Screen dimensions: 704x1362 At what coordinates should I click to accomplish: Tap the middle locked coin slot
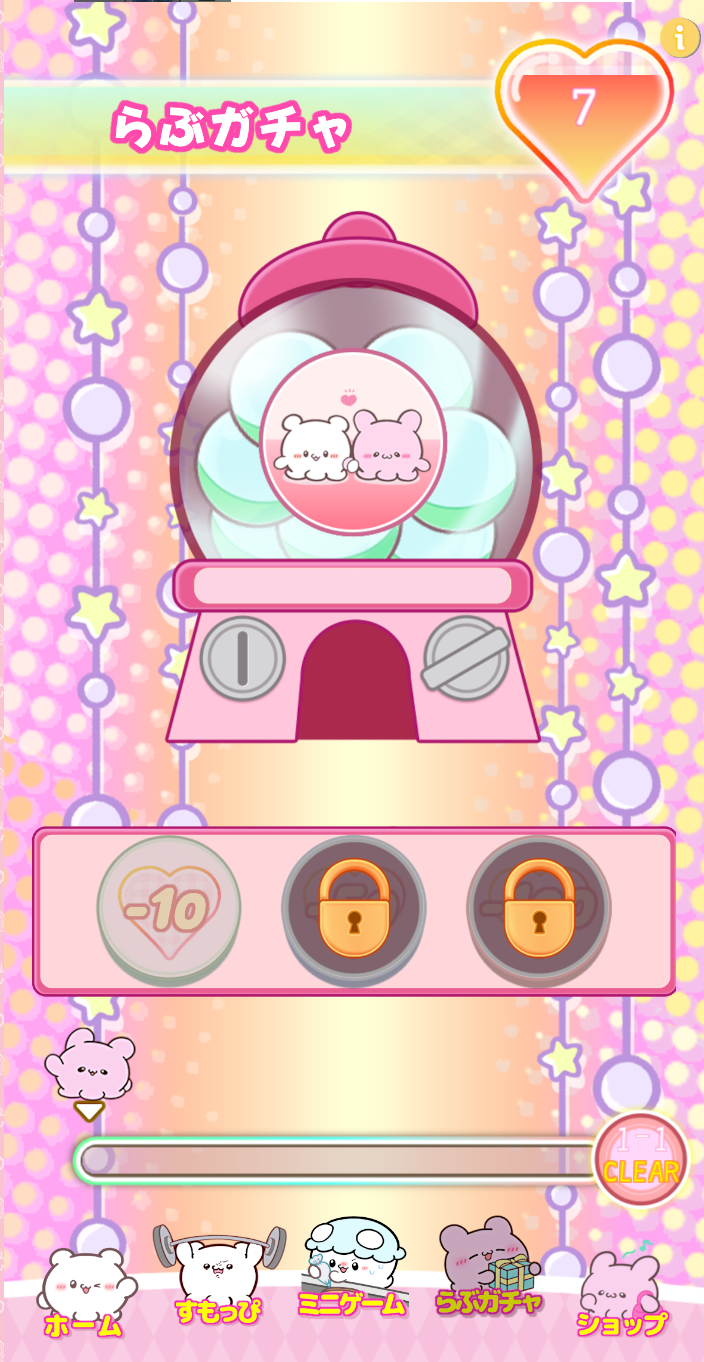354,908
